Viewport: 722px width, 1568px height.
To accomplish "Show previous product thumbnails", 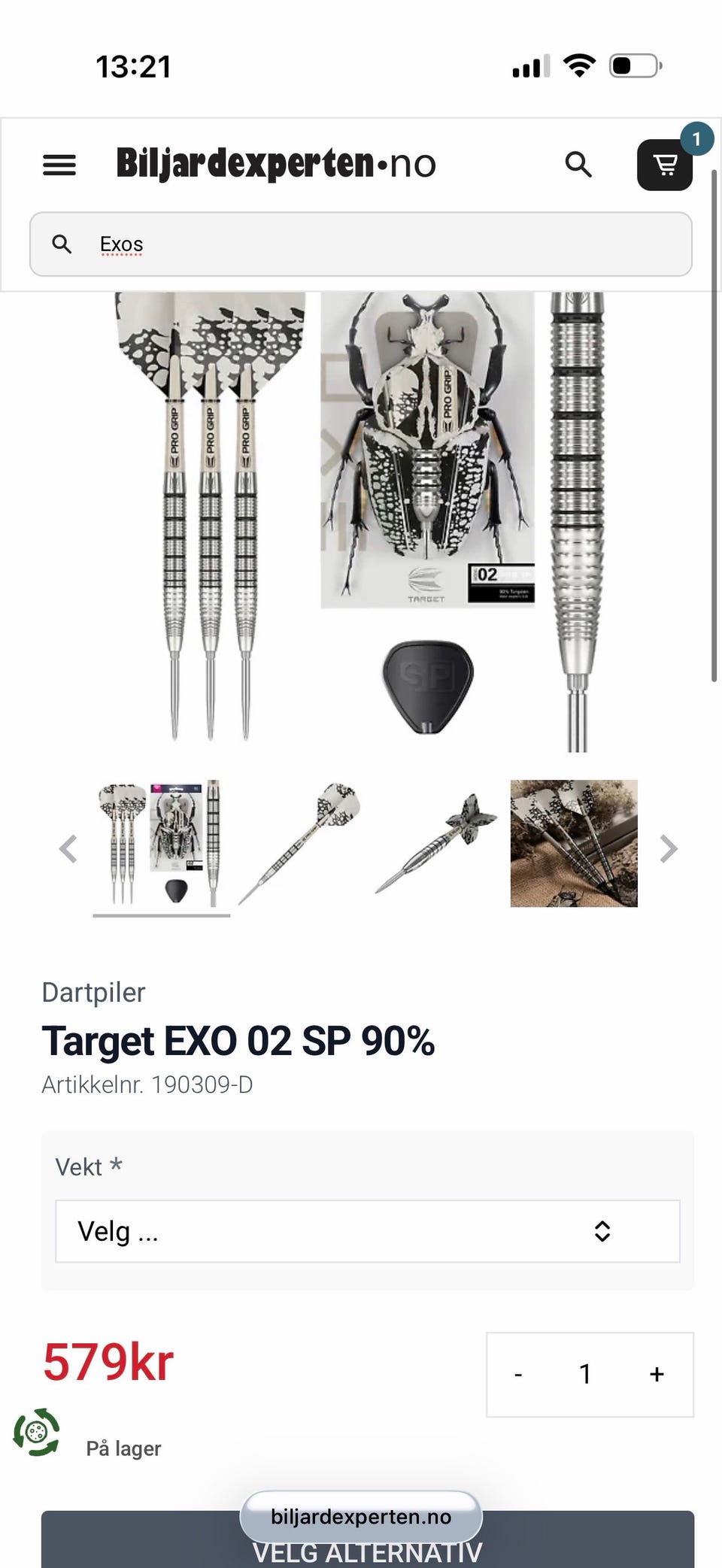I will (68, 849).
